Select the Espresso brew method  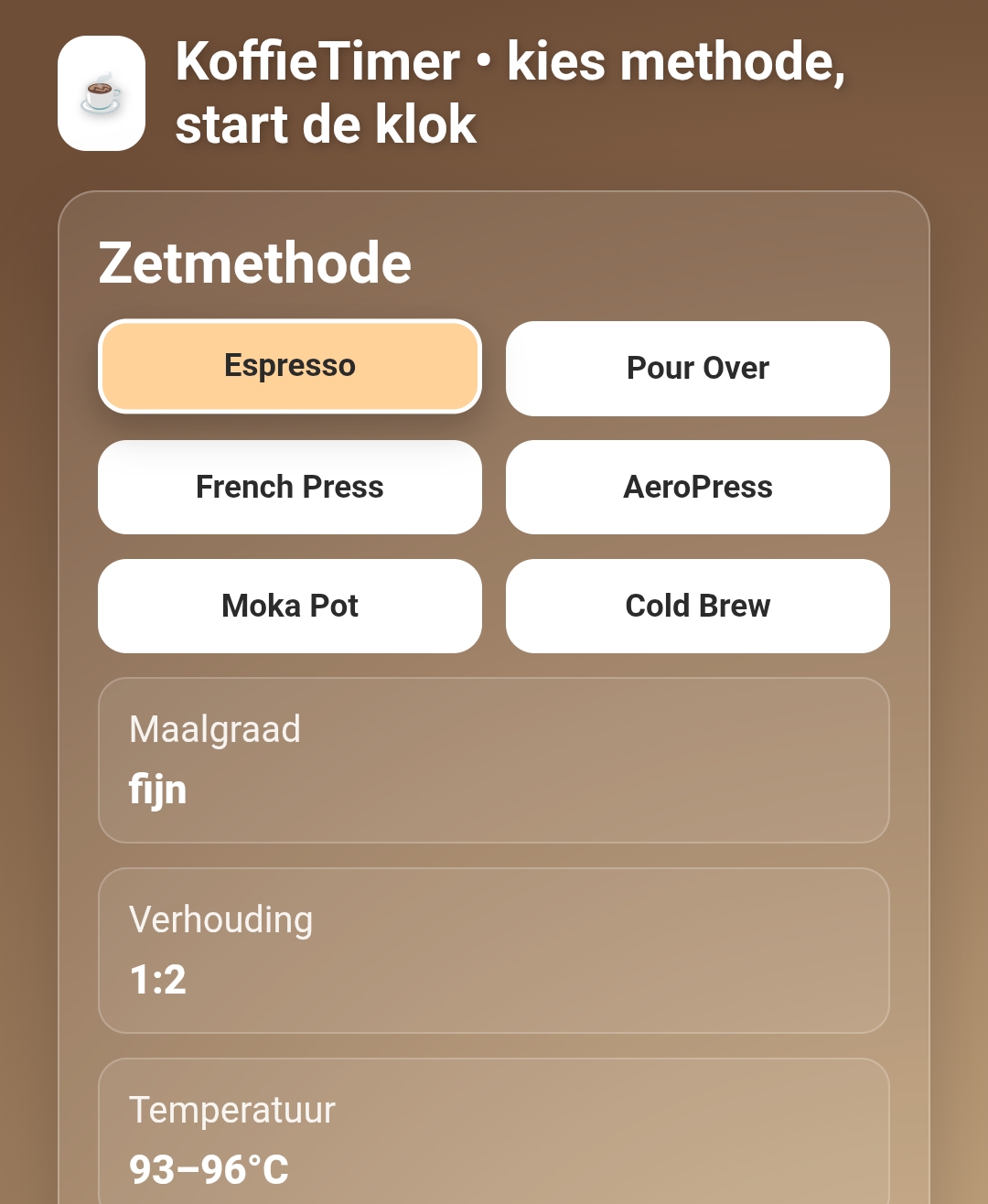[290, 366]
